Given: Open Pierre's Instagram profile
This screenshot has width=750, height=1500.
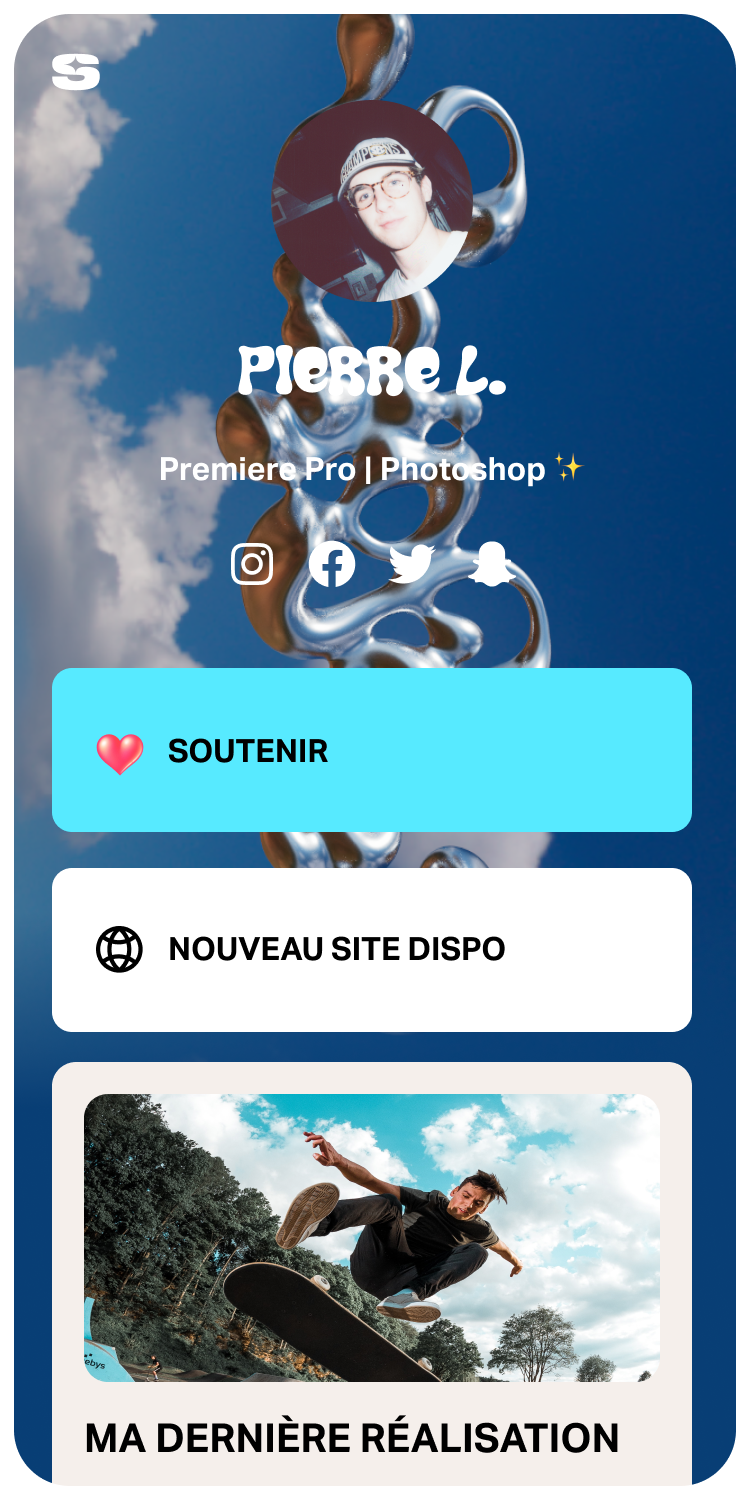Looking at the screenshot, I should [x=252, y=564].
